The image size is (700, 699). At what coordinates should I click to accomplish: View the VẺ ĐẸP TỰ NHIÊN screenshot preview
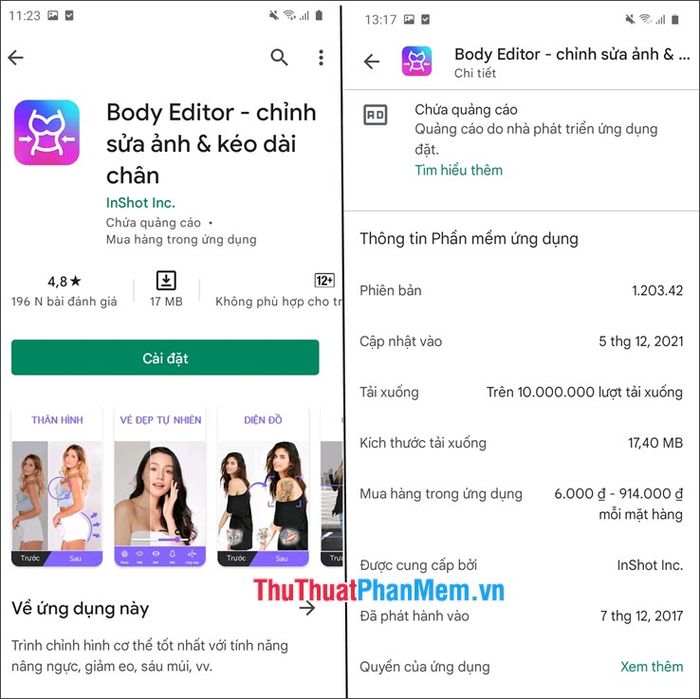click(160, 487)
